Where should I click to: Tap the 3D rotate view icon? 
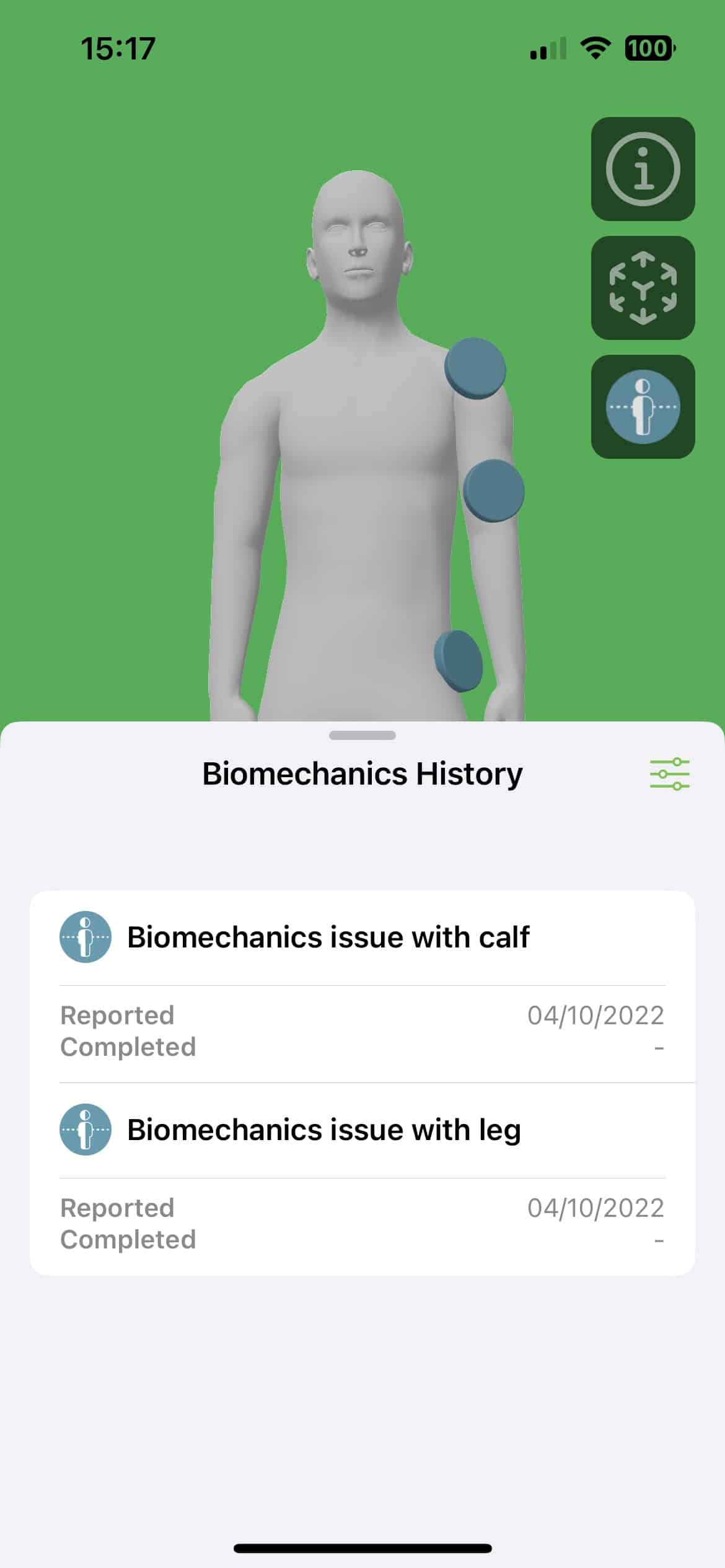coord(643,288)
